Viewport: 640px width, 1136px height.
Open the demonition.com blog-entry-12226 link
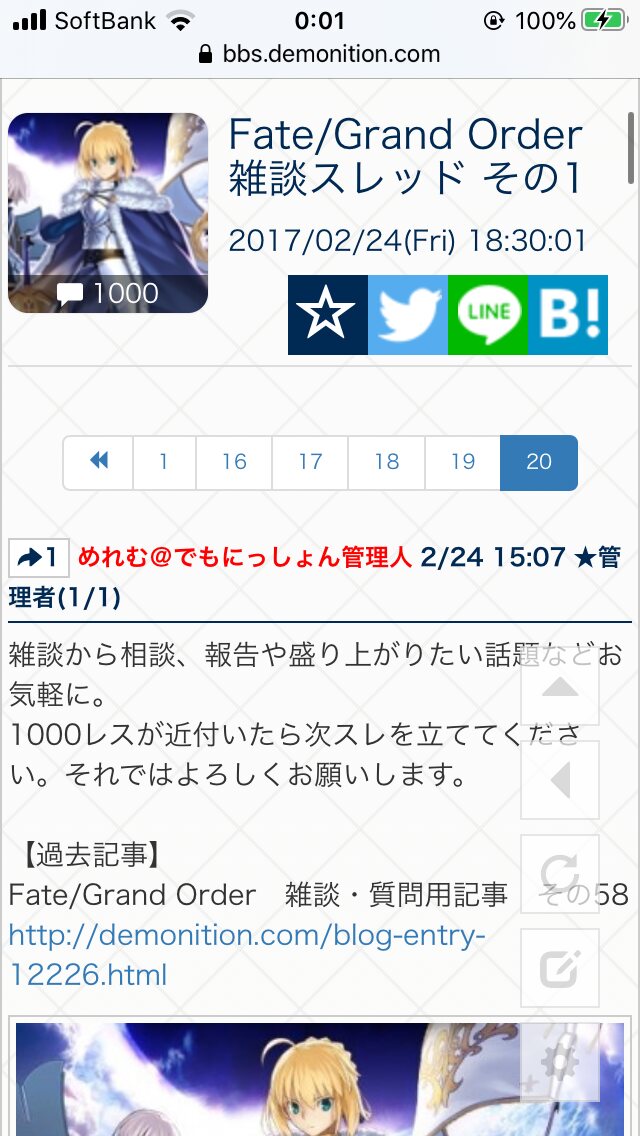[x=246, y=955]
